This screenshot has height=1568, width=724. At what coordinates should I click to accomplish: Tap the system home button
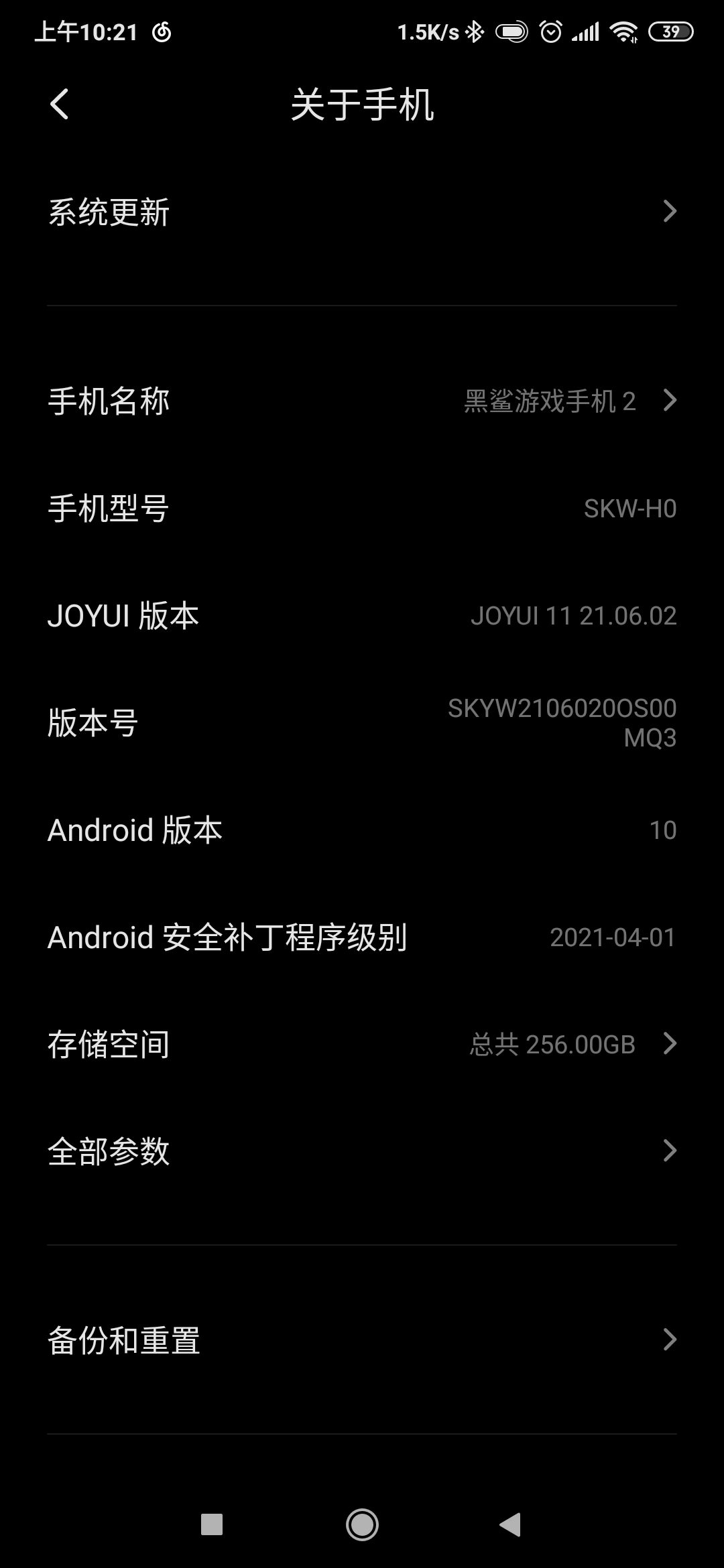point(362,1525)
